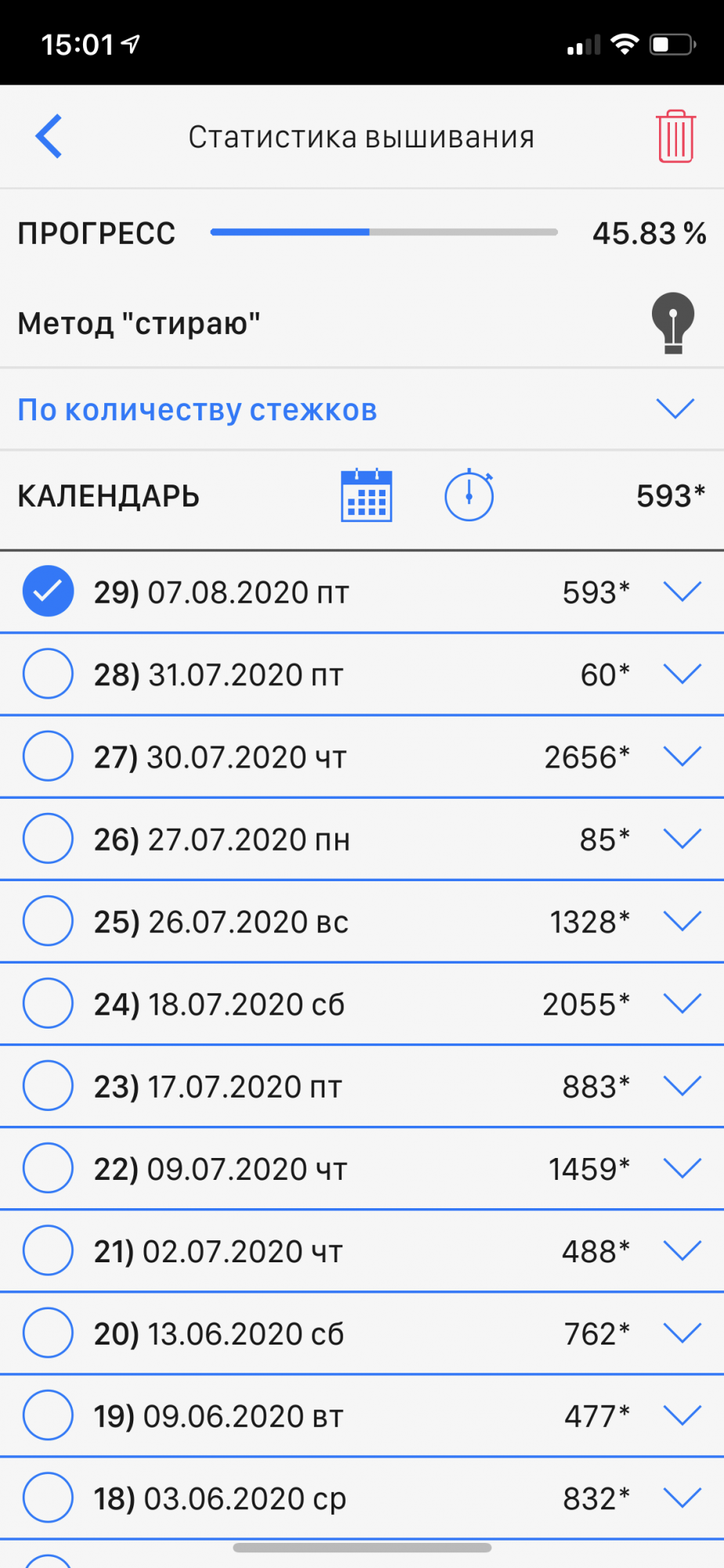This screenshot has width=724, height=1568.
Task: Tap the stopwatch timer icon
Action: [469, 495]
